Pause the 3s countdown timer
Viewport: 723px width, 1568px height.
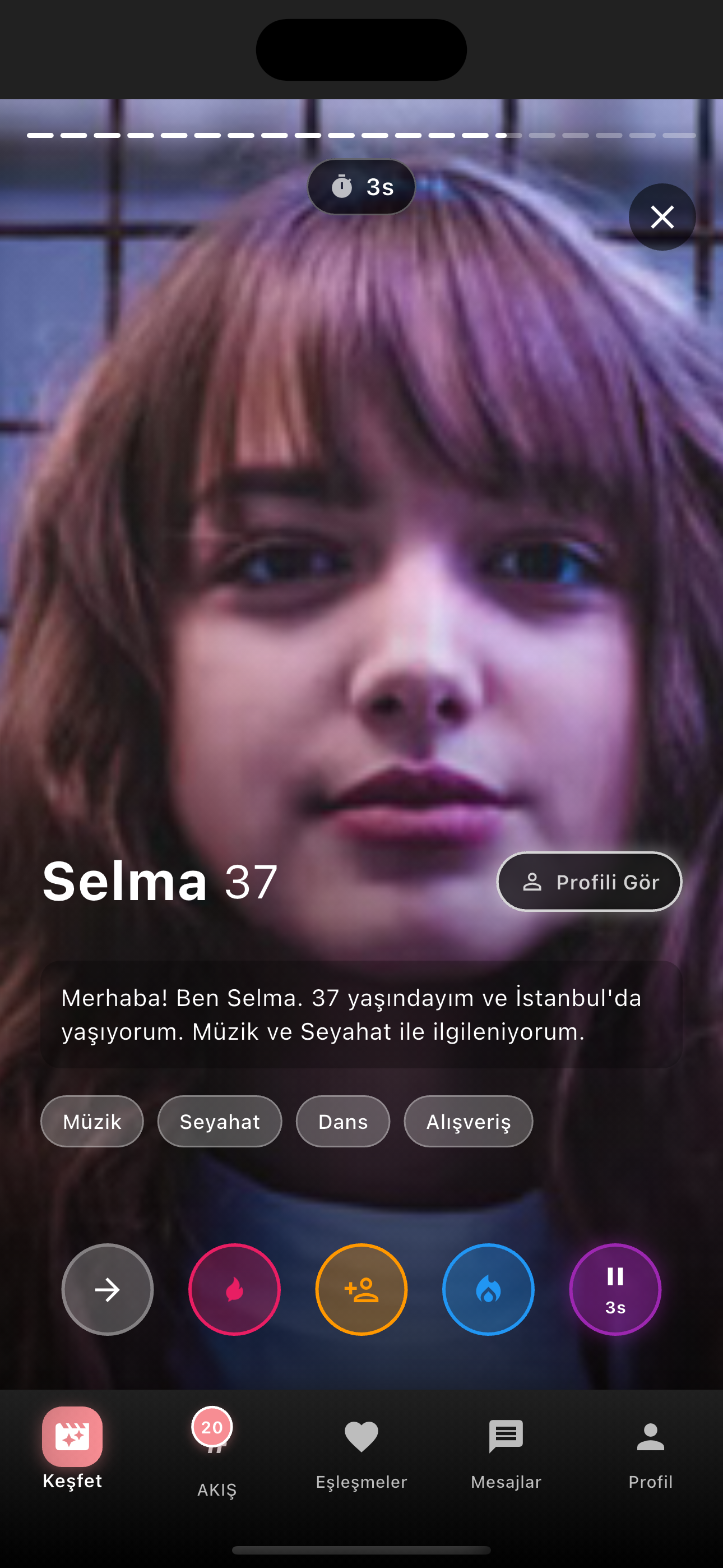coord(615,1289)
